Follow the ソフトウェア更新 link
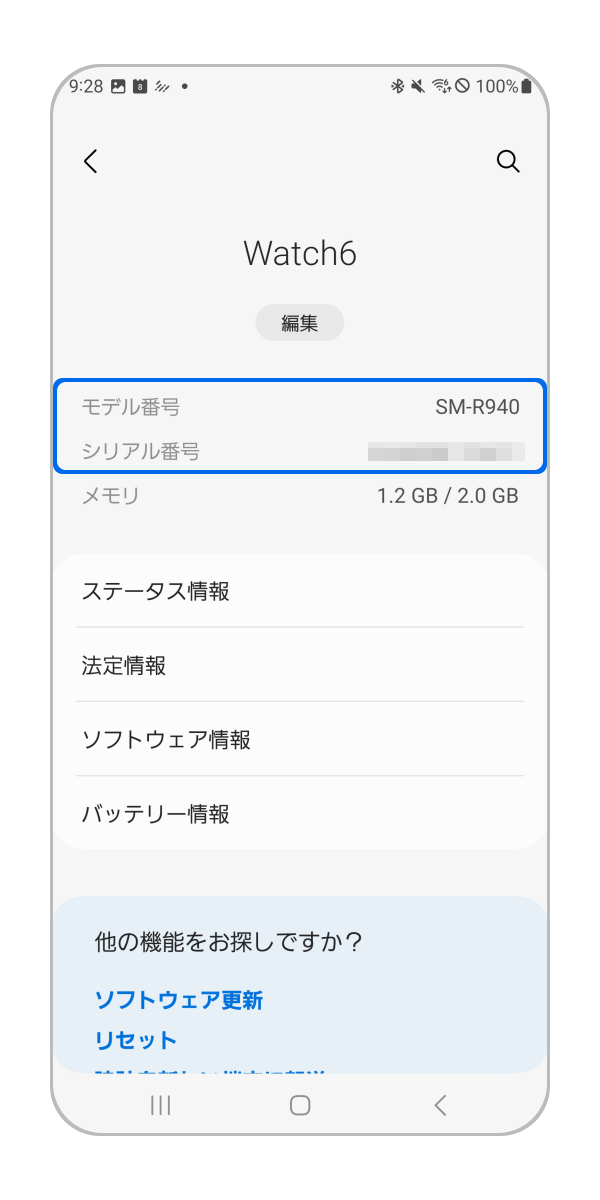The image size is (600, 1200). tap(179, 1000)
